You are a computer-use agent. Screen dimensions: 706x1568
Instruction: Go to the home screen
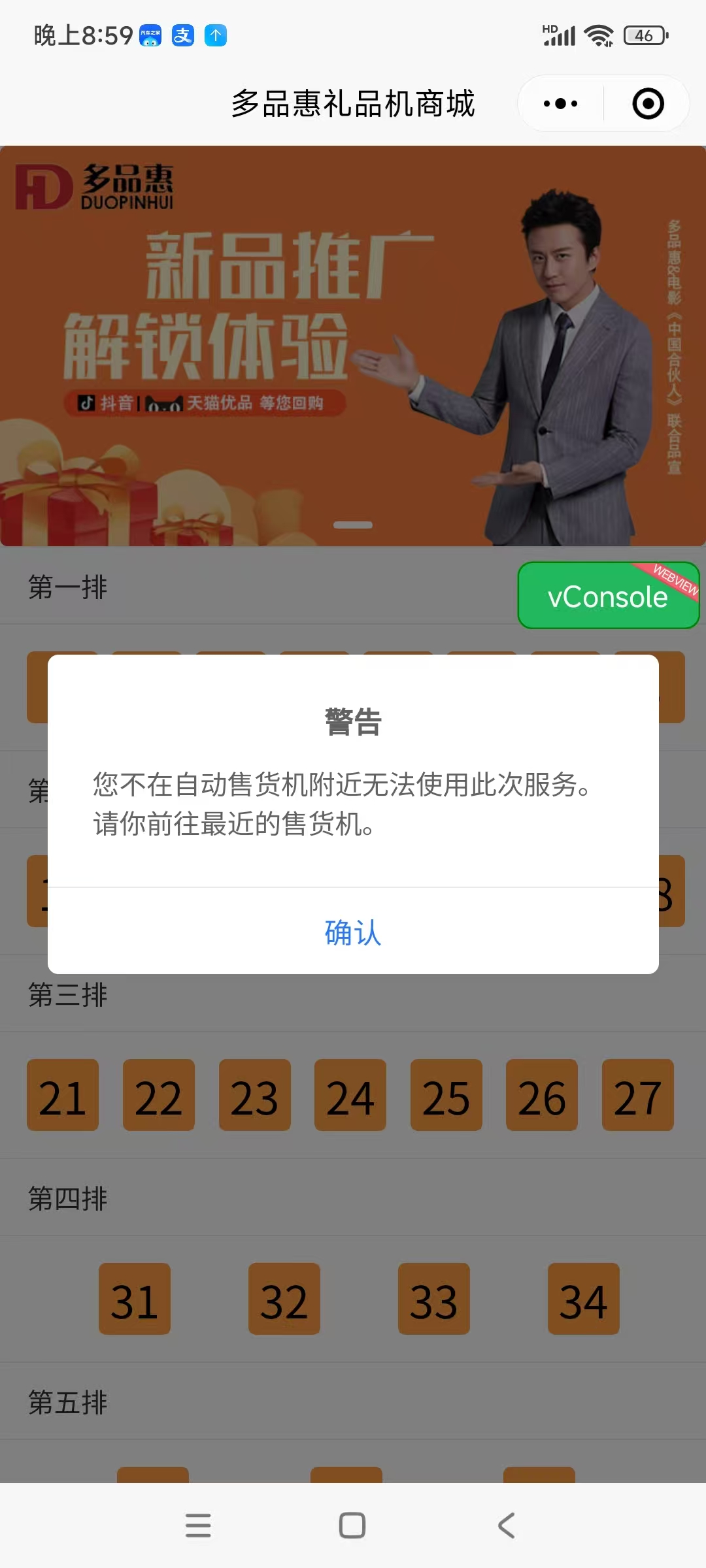(352, 1526)
